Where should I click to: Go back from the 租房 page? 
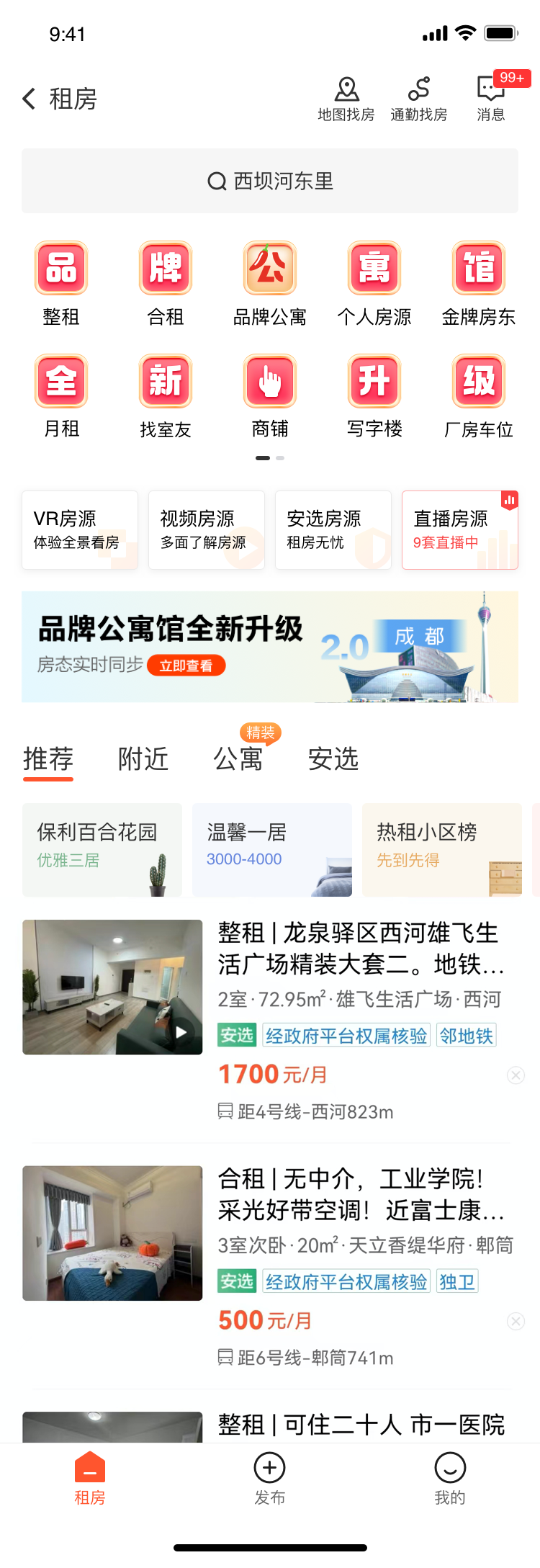coord(29,99)
